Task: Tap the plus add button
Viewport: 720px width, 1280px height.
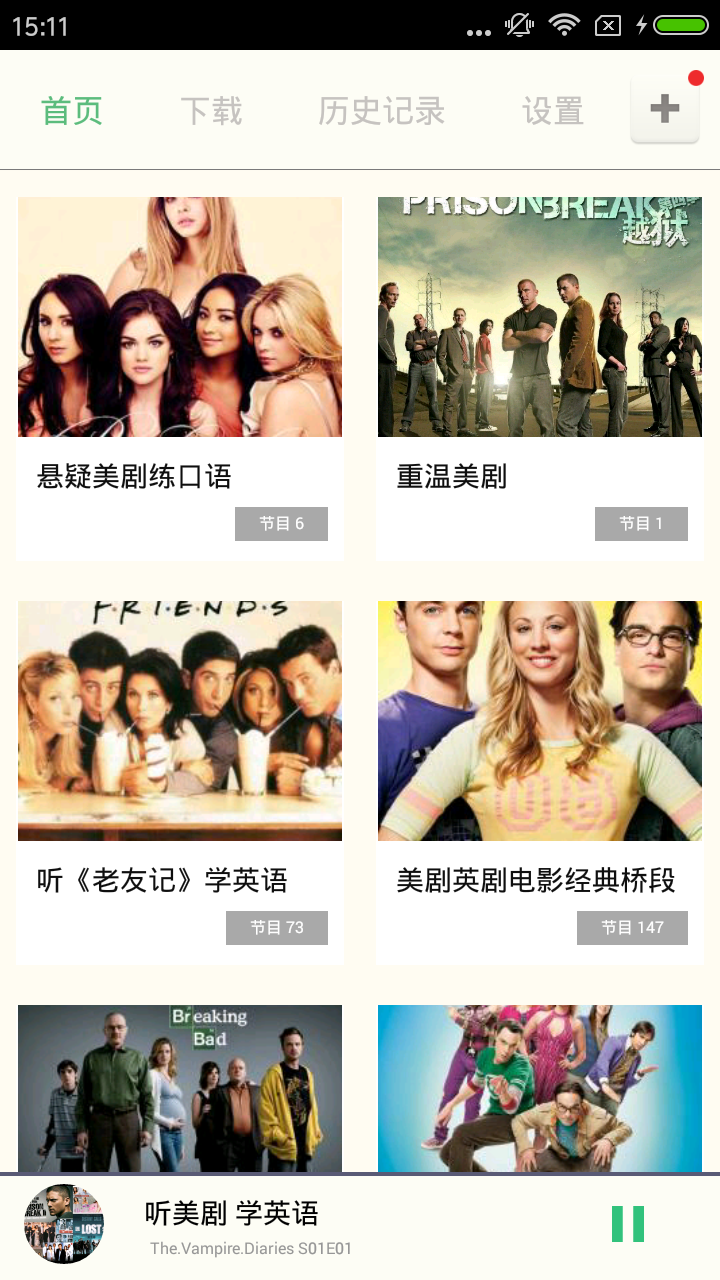Action: [665, 109]
